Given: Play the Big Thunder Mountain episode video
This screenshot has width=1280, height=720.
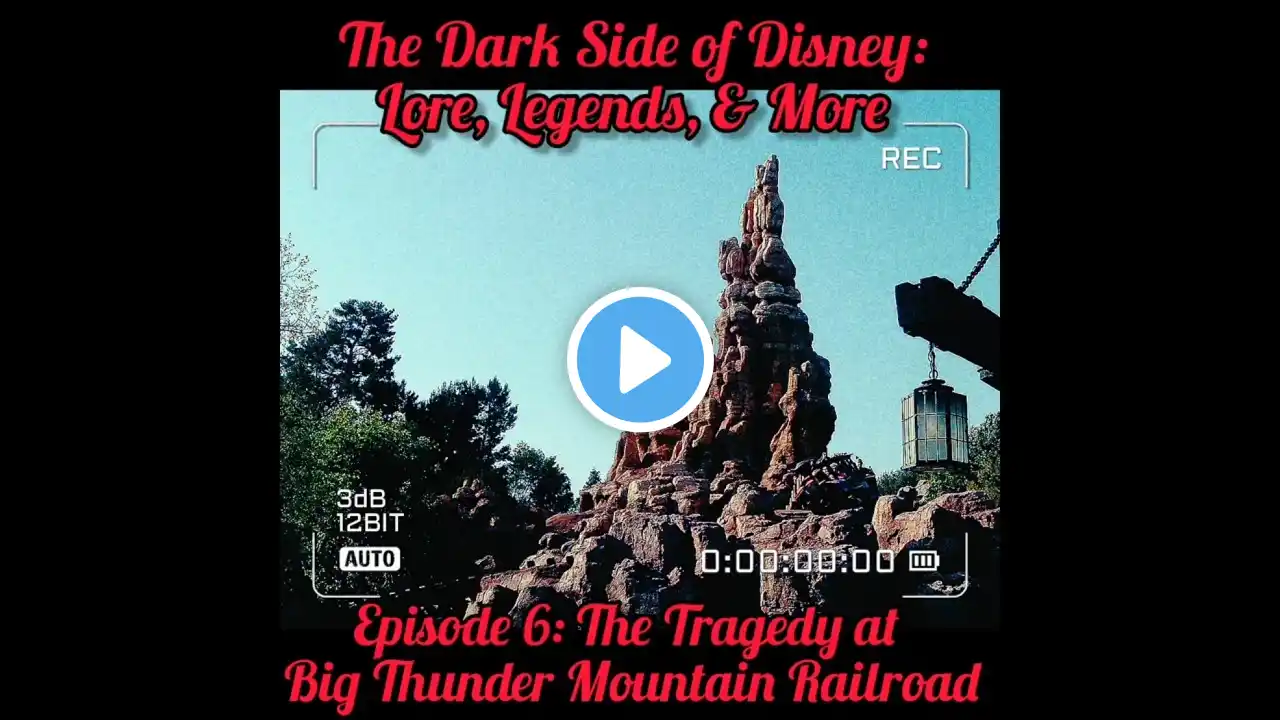Looking at the screenshot, I should (640, 360).
